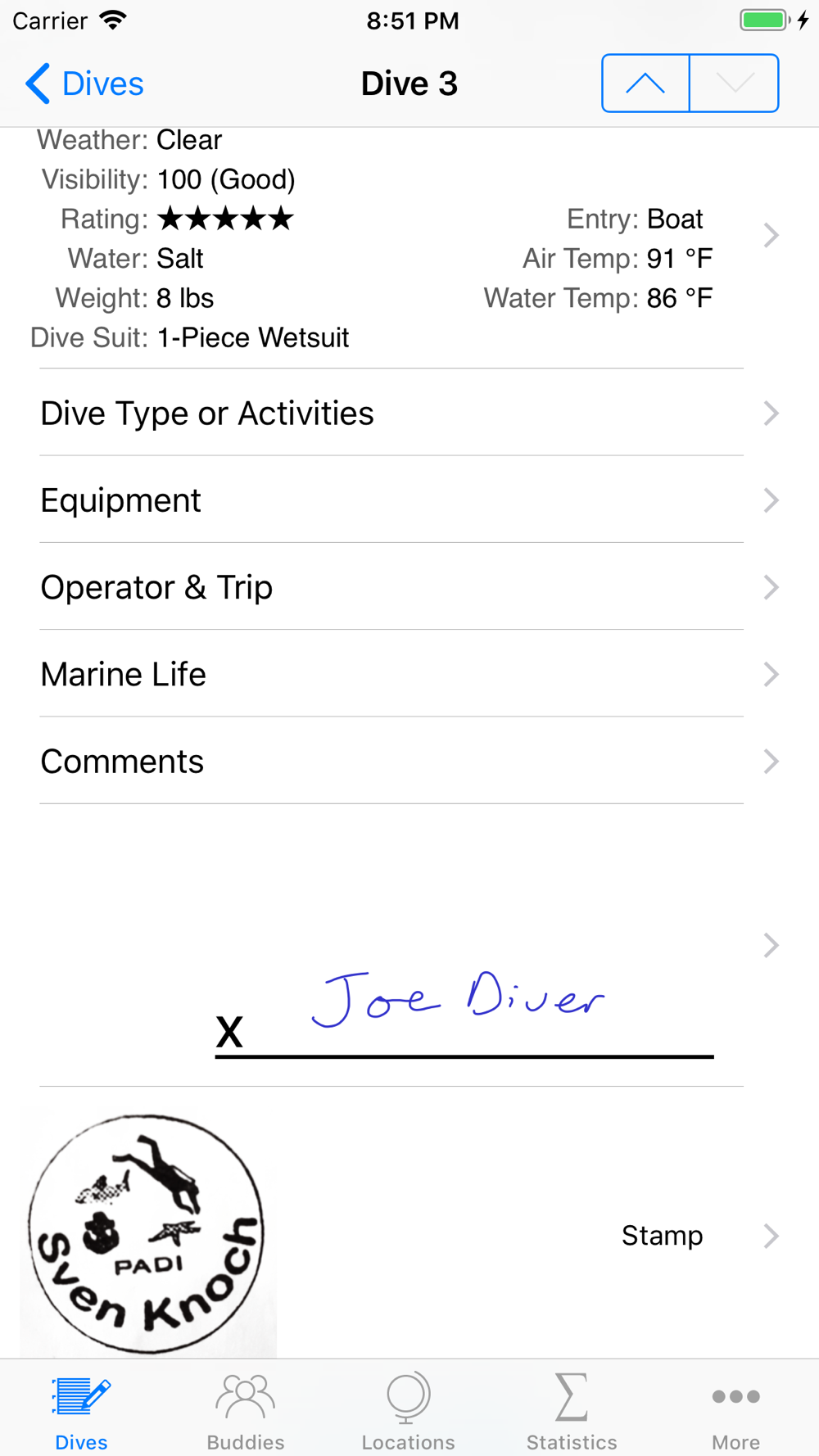Show the Statistics tab
The image size is (819, 1456).
572,1410
